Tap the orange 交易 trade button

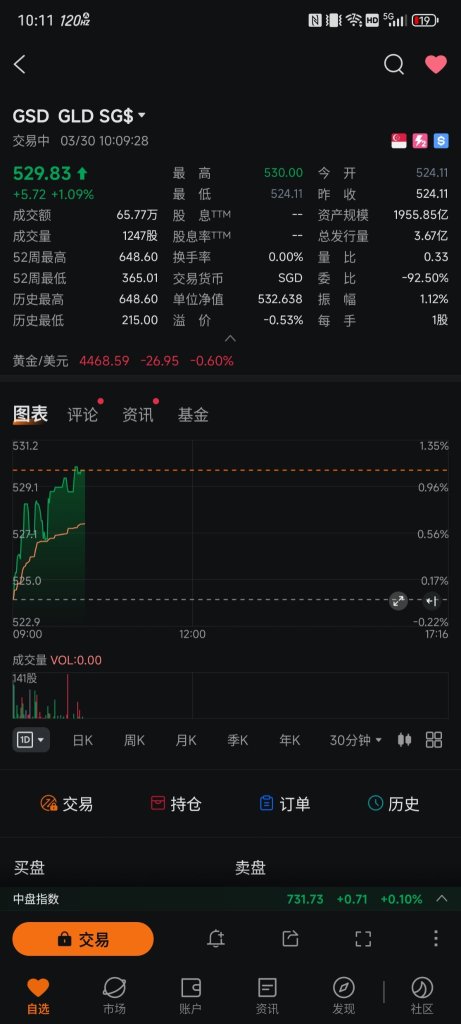[x=83, y=939]
